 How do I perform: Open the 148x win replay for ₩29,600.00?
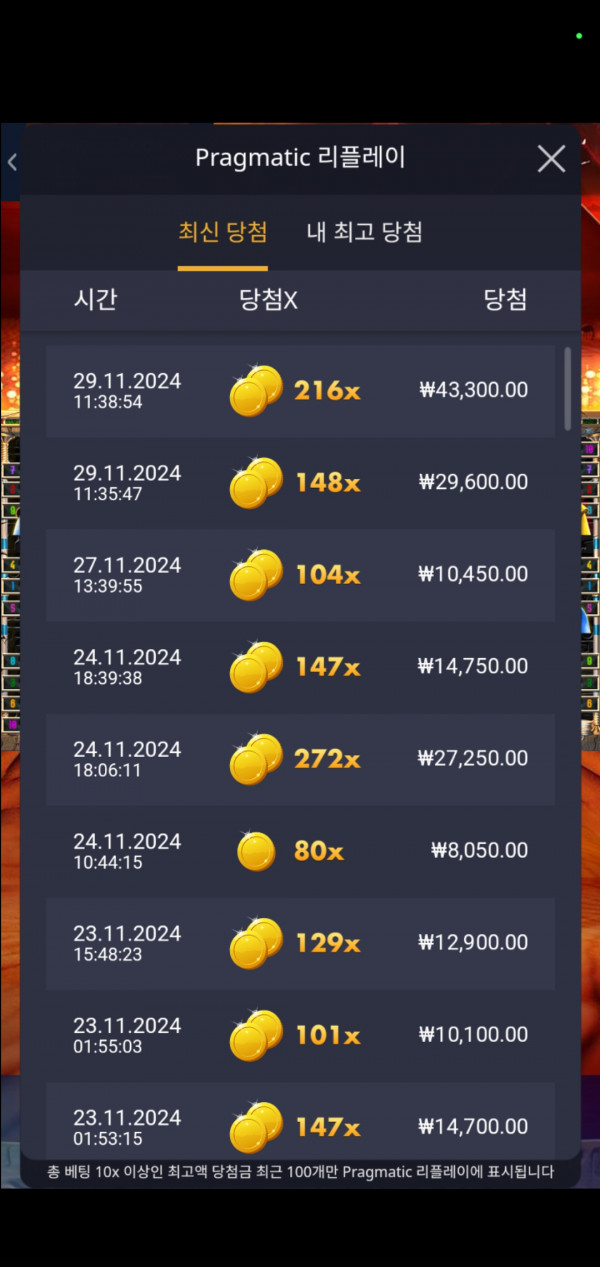click(300, 482)
